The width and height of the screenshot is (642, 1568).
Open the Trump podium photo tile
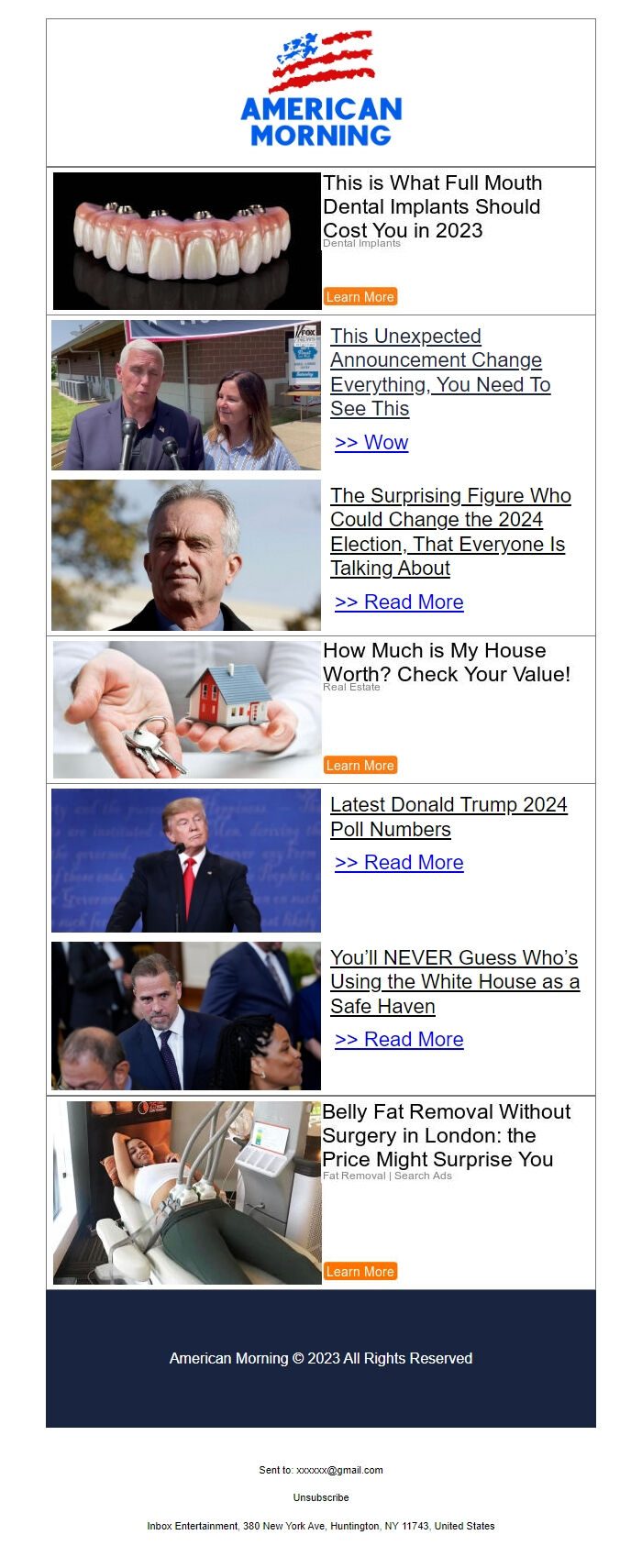tap(186, 861)
